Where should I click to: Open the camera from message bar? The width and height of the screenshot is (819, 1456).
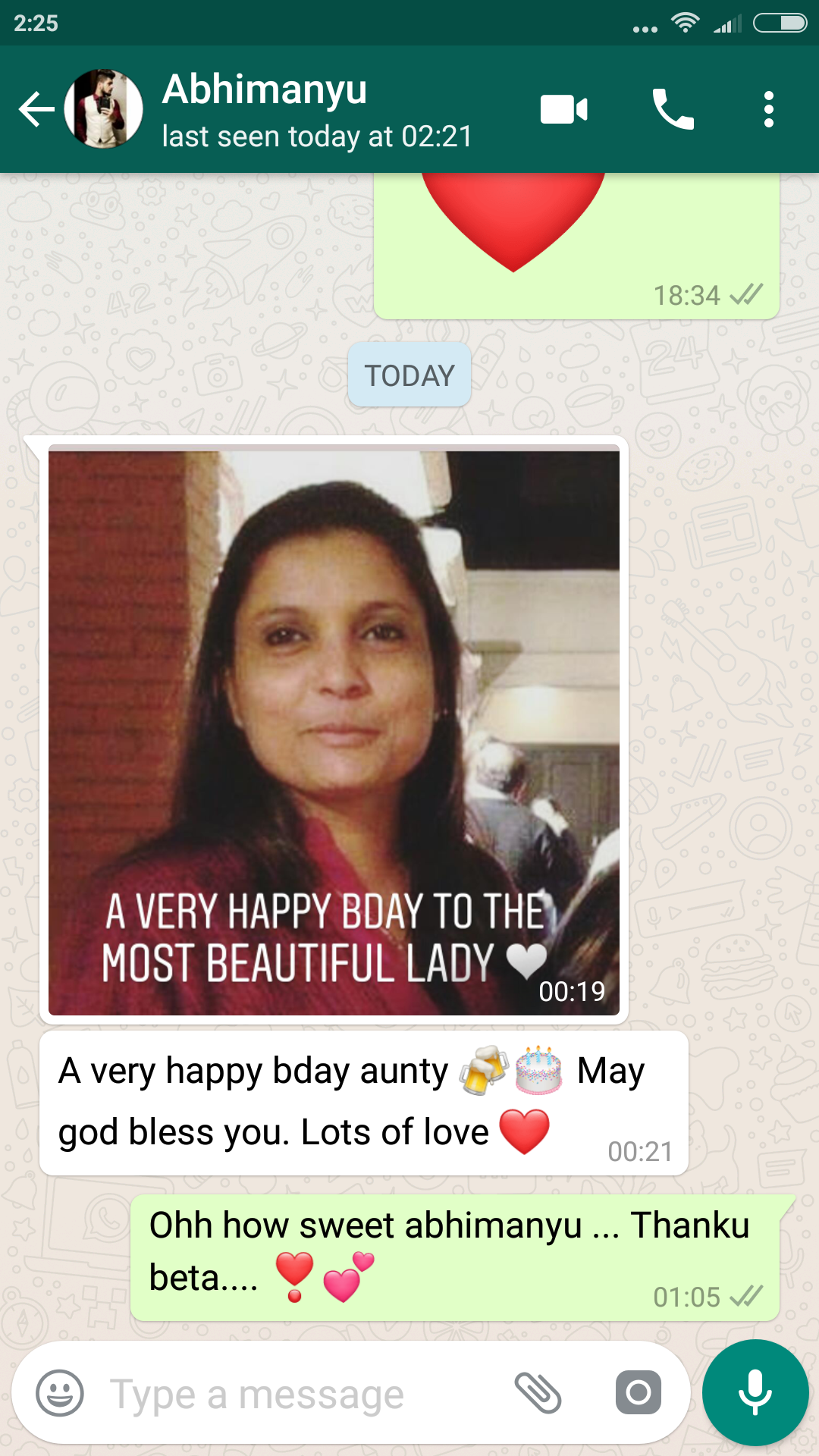tap(639, 1392)
